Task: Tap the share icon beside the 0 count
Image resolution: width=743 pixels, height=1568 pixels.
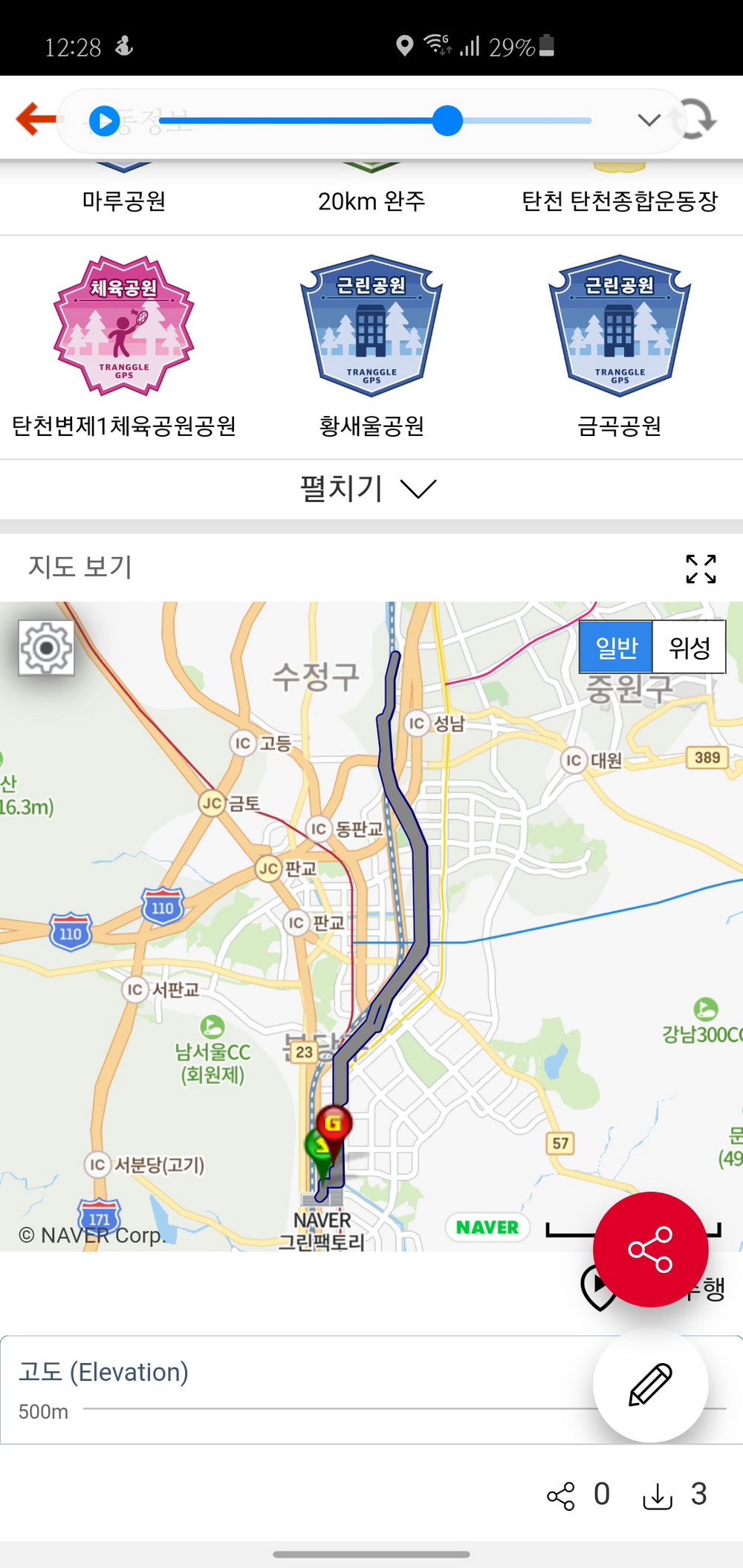Action: [x=561, y=1496]
